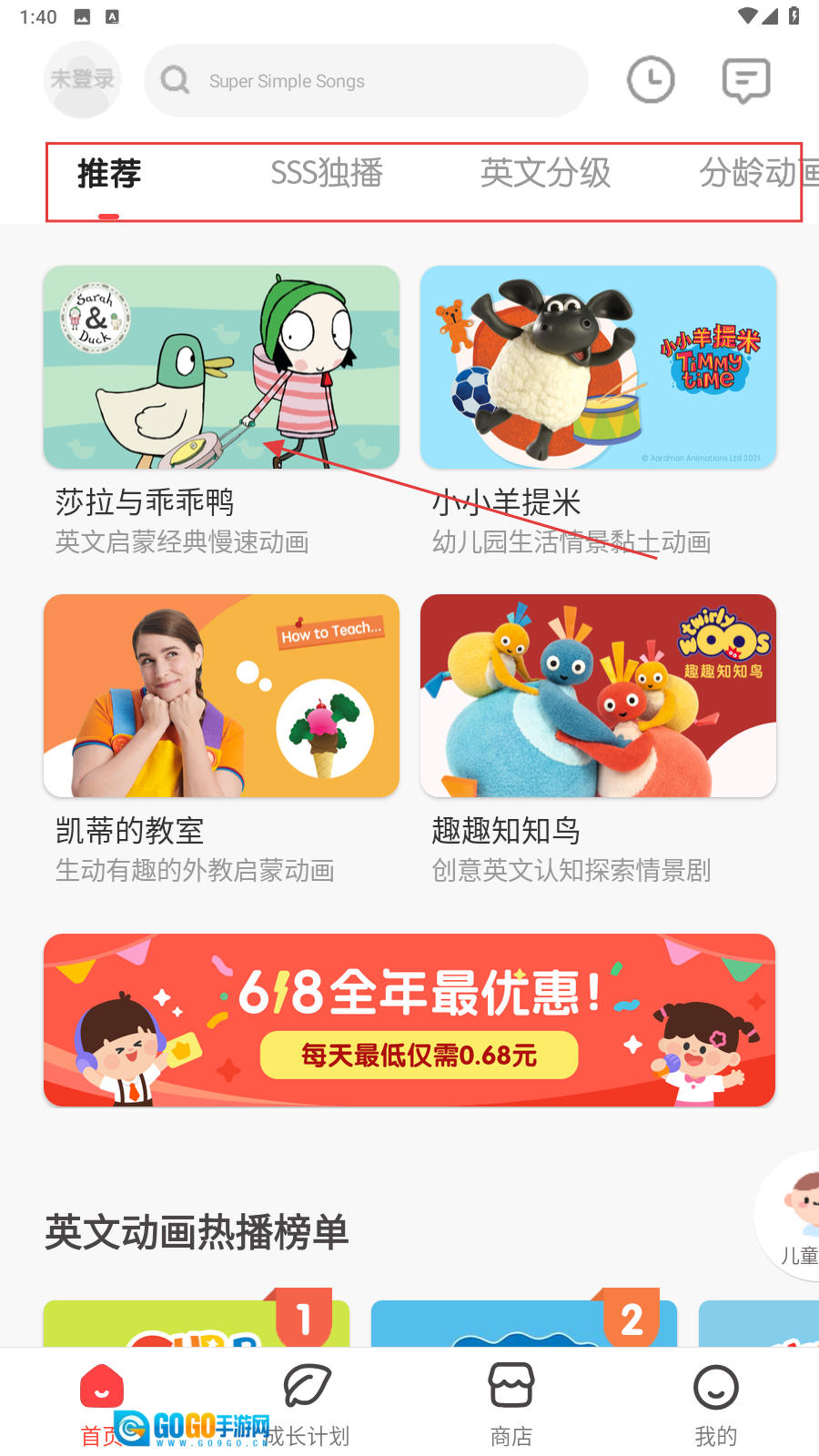Screen dimensions: 819x1456
Task: Open the 618全年最优惠 promo banner
Action: coord(409,1020)
